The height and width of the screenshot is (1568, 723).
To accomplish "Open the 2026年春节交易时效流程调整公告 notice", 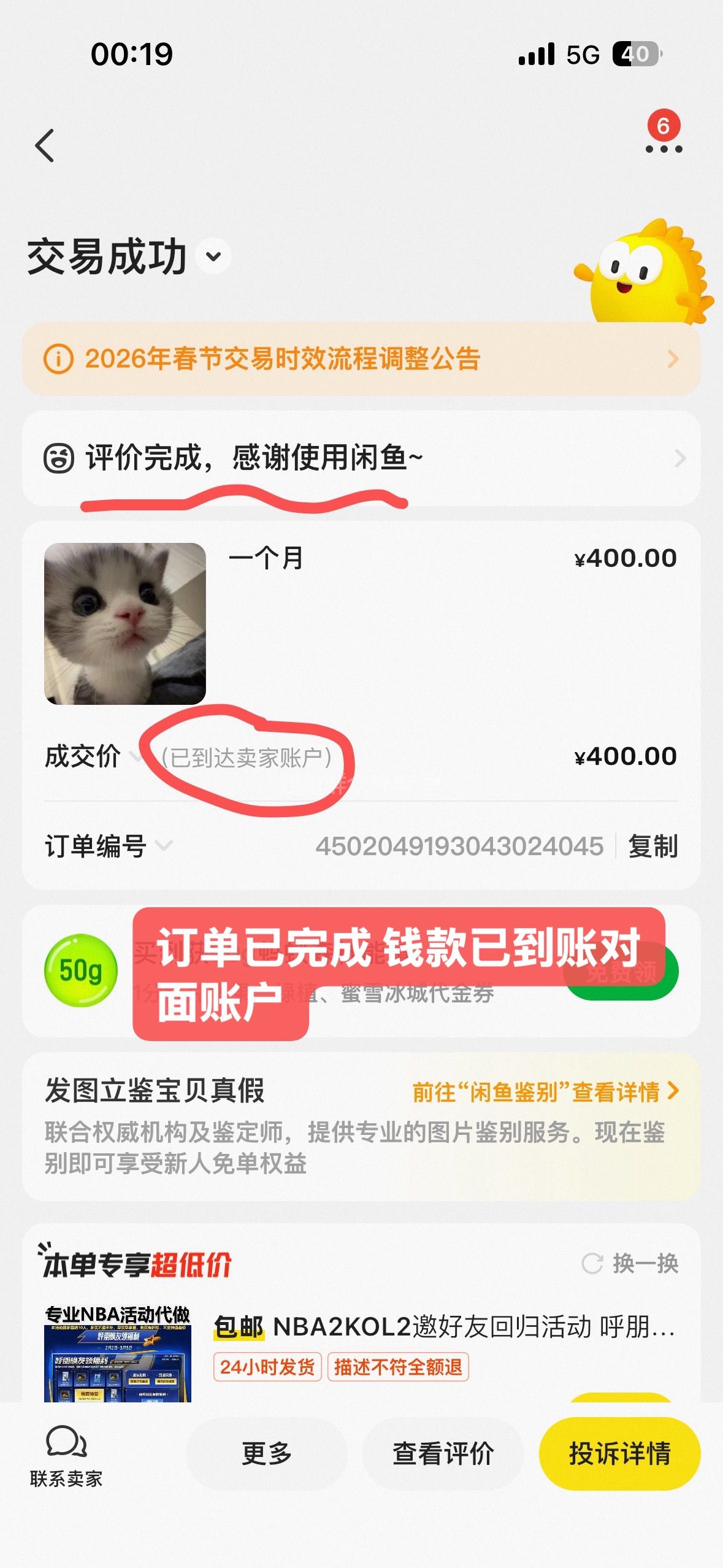I will click(361, 359).
